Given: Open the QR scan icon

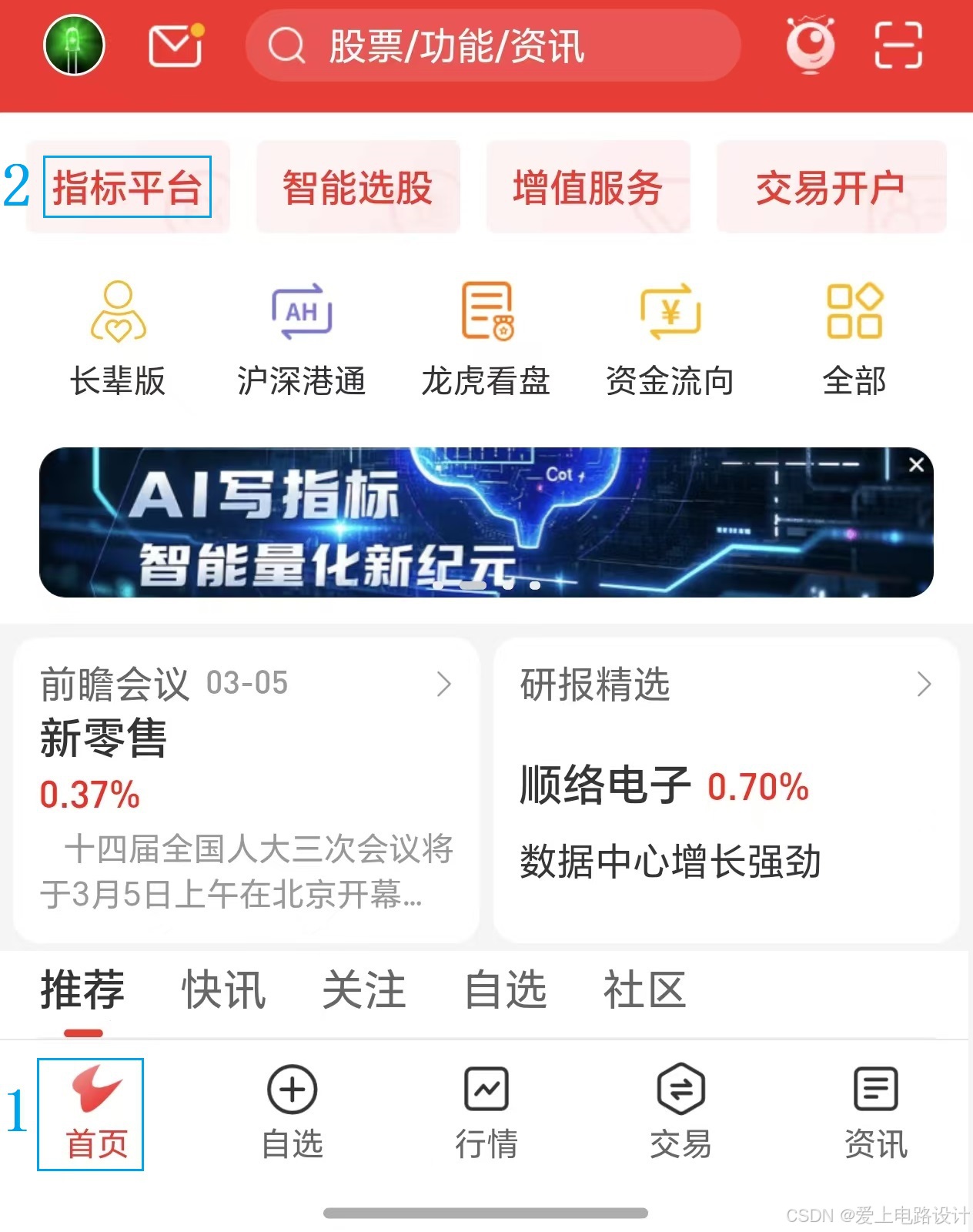Looking at the screenshot, I should pyautogui.click(x=898, y=45).
